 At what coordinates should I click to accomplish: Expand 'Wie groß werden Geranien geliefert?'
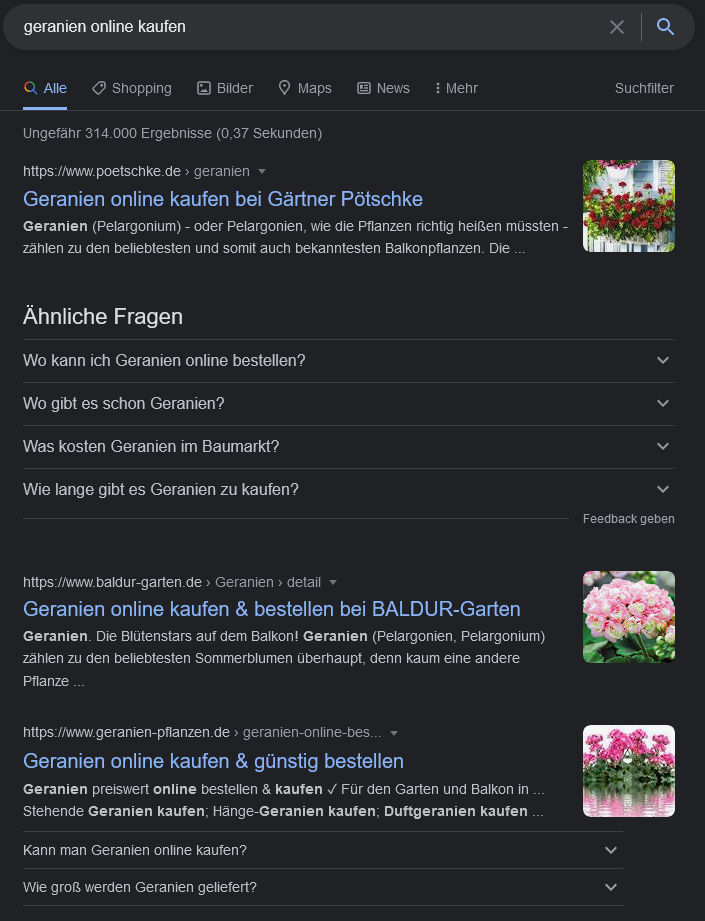[x=320, y=887]
